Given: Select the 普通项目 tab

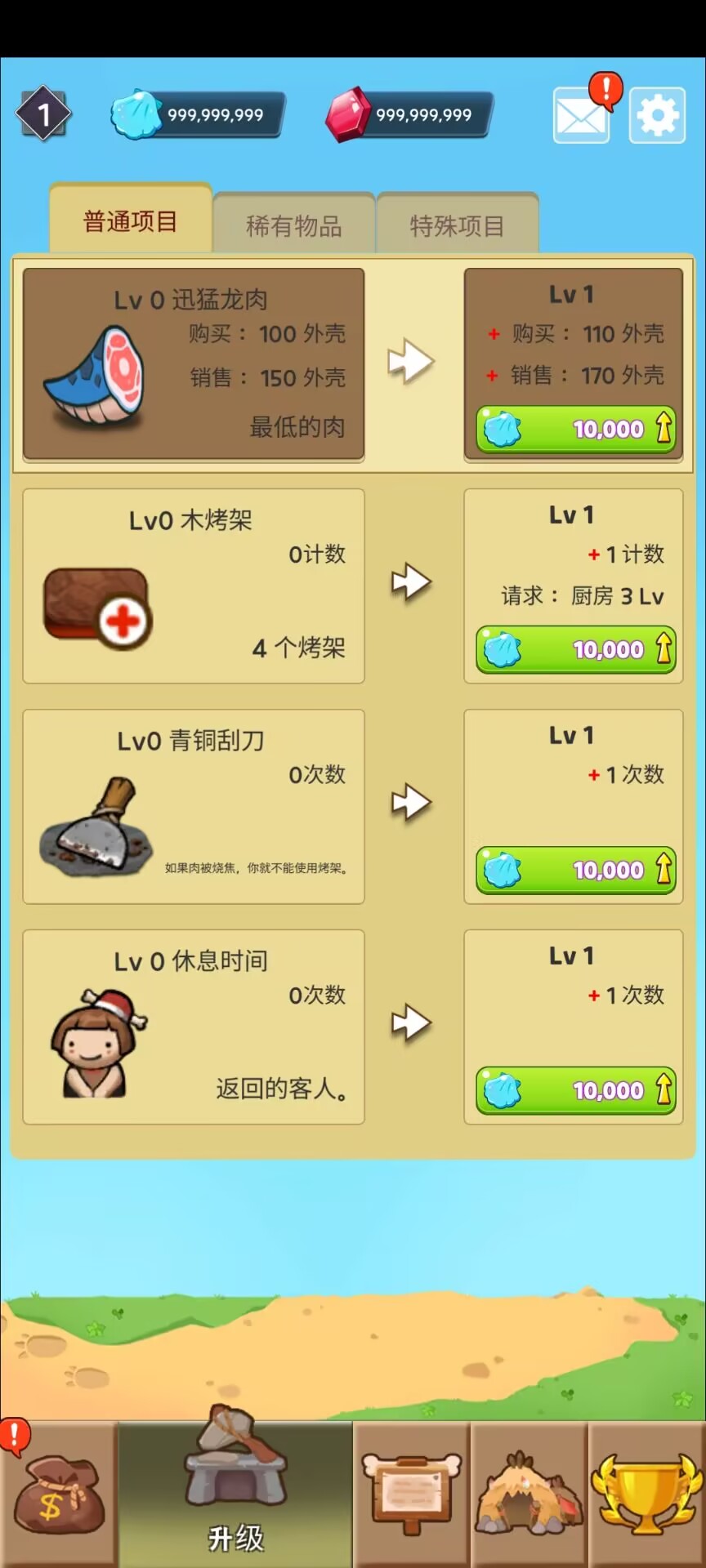Looking at the screenshot, I should click(131, 220).
